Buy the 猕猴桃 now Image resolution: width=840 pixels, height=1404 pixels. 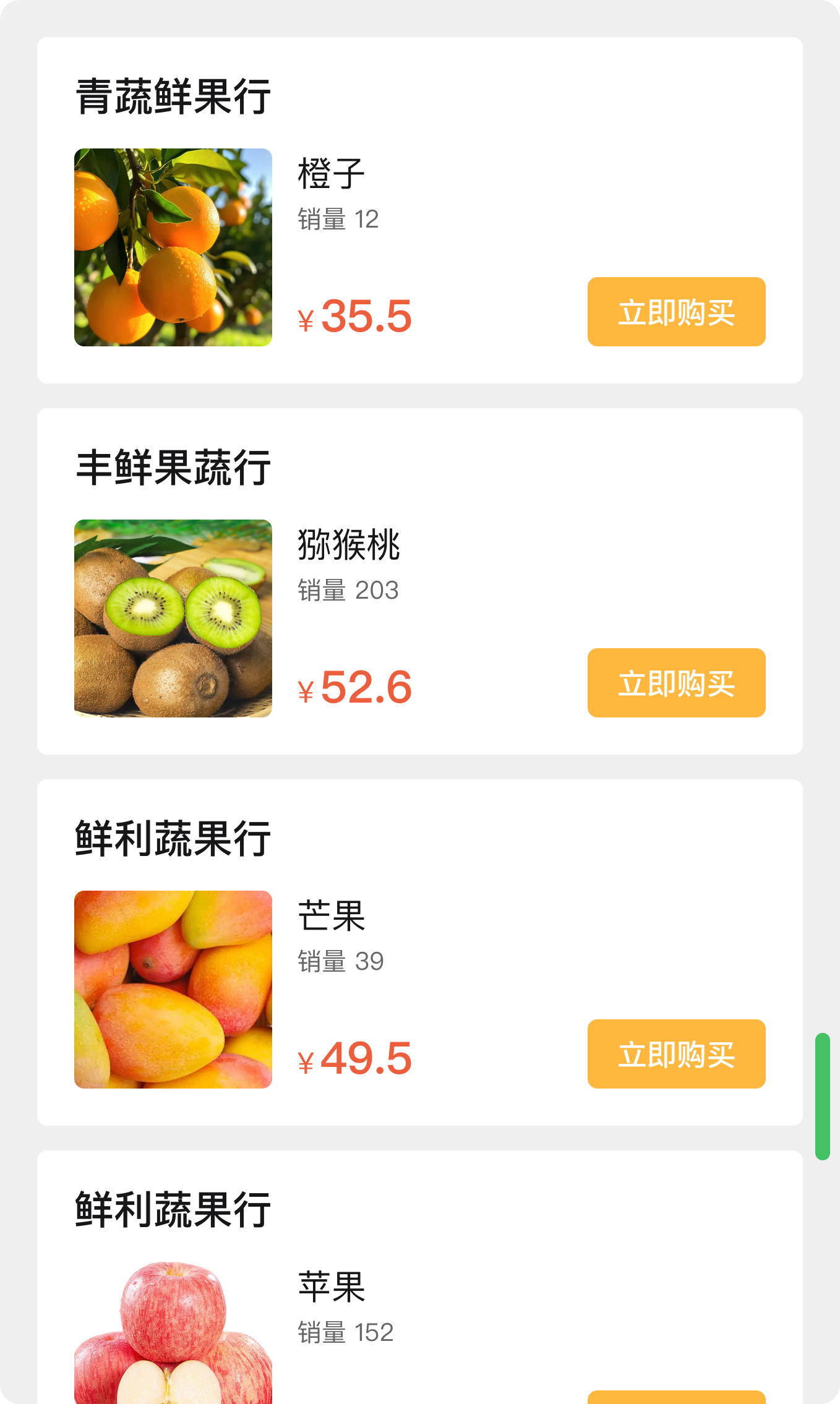pyautogui.click(x=676, y=683)
